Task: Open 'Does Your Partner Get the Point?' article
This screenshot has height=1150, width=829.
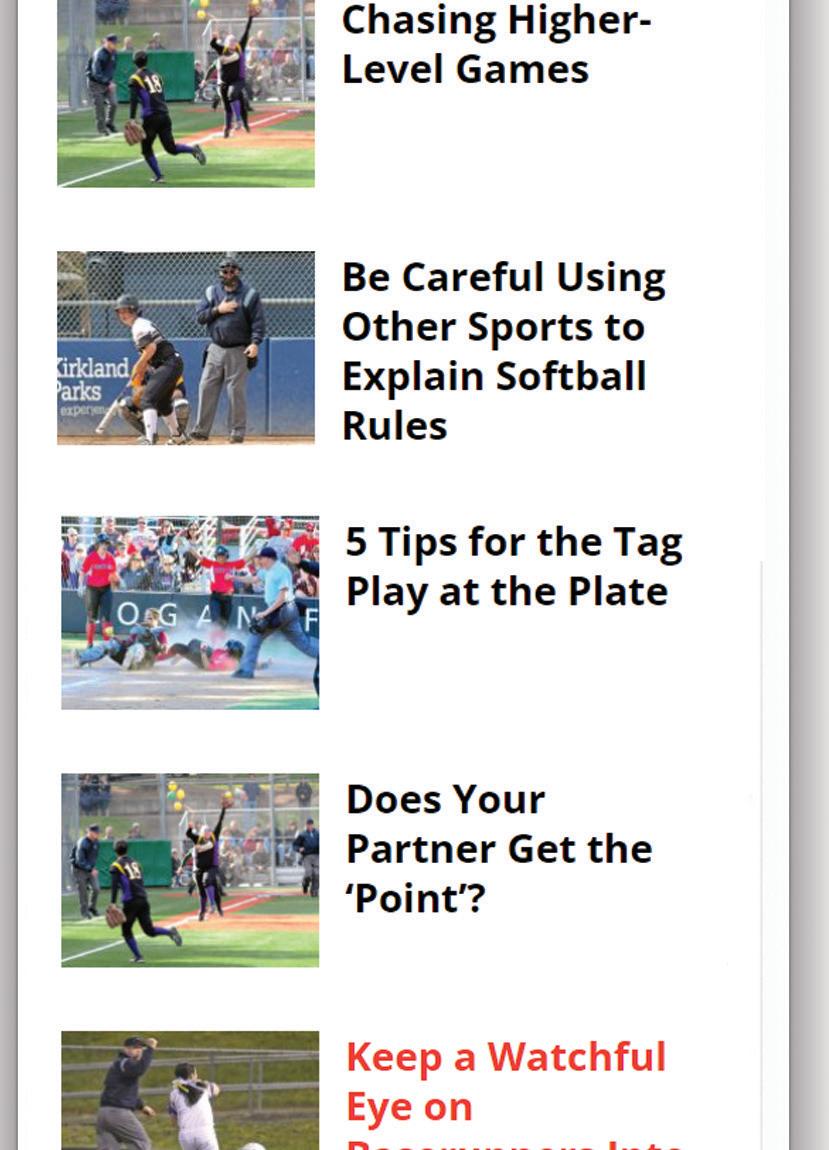Action: (498, 848)
